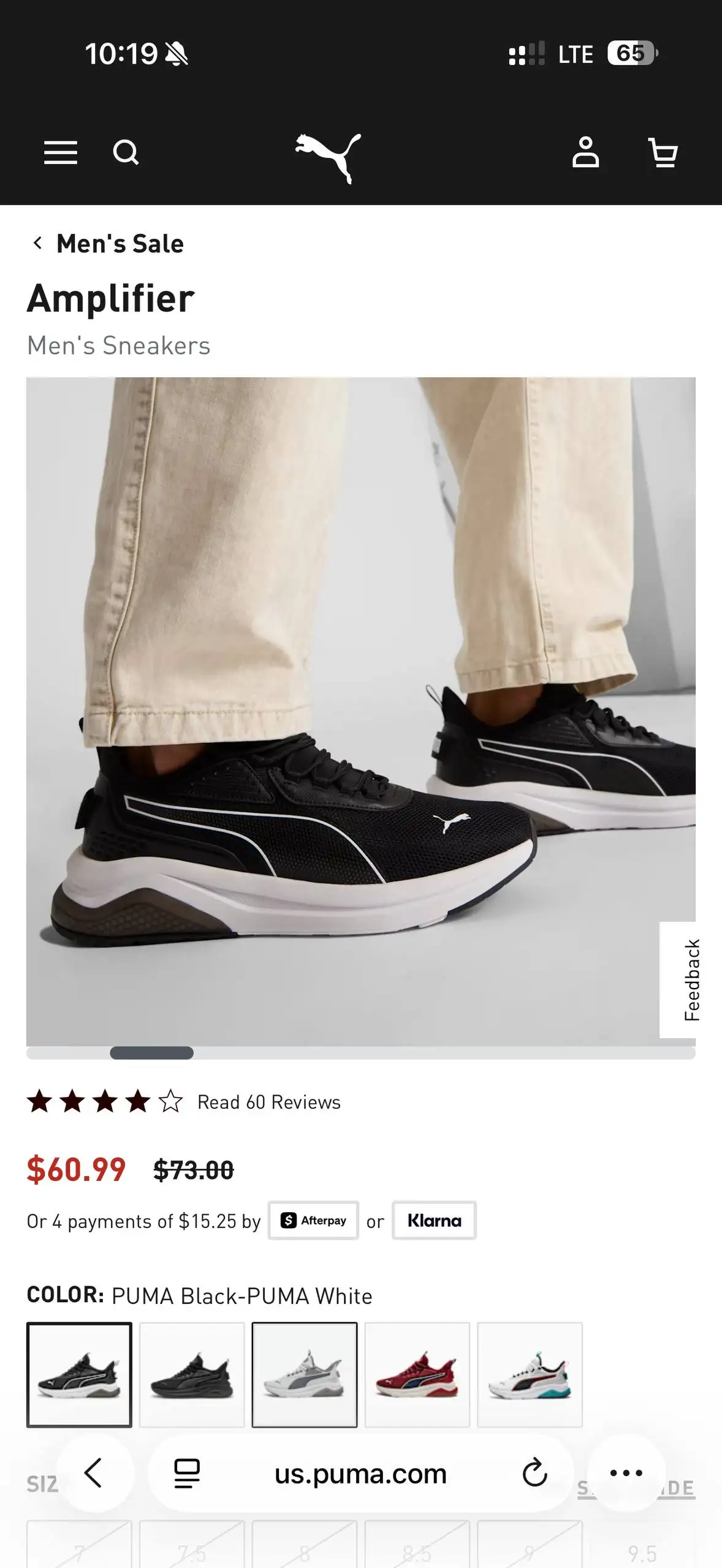Go to PUMA home via logo
The image size is (722, 1568).
[329, 158]
